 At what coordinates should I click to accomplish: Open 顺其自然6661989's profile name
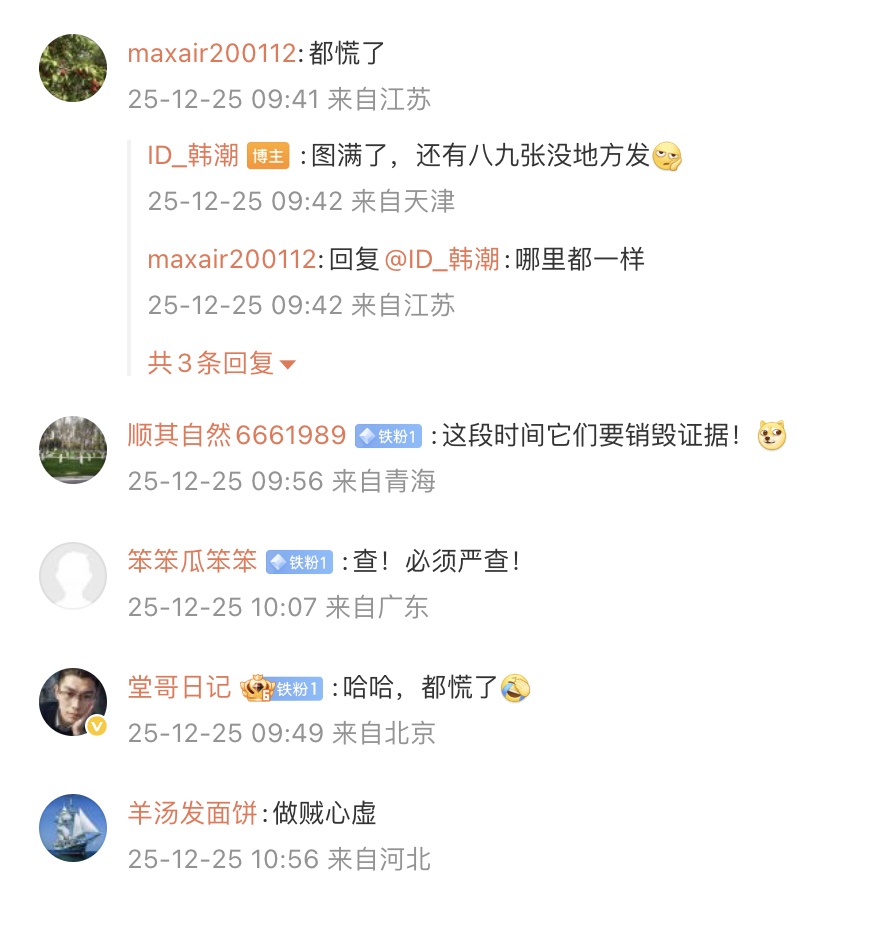[236, 435]
